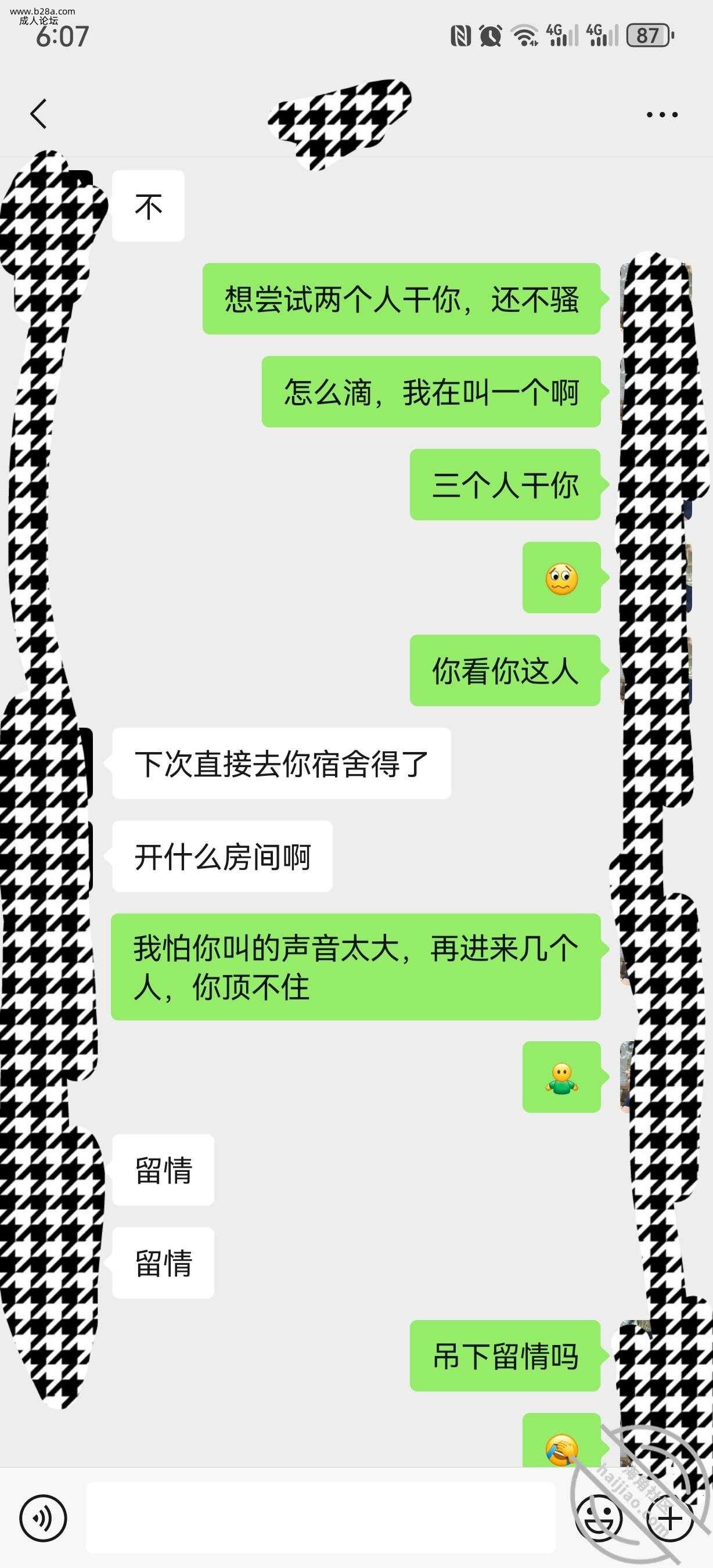Switch to voice message input
Viewport: 713px width, 1568px height.
click(x=42, y=1519)
